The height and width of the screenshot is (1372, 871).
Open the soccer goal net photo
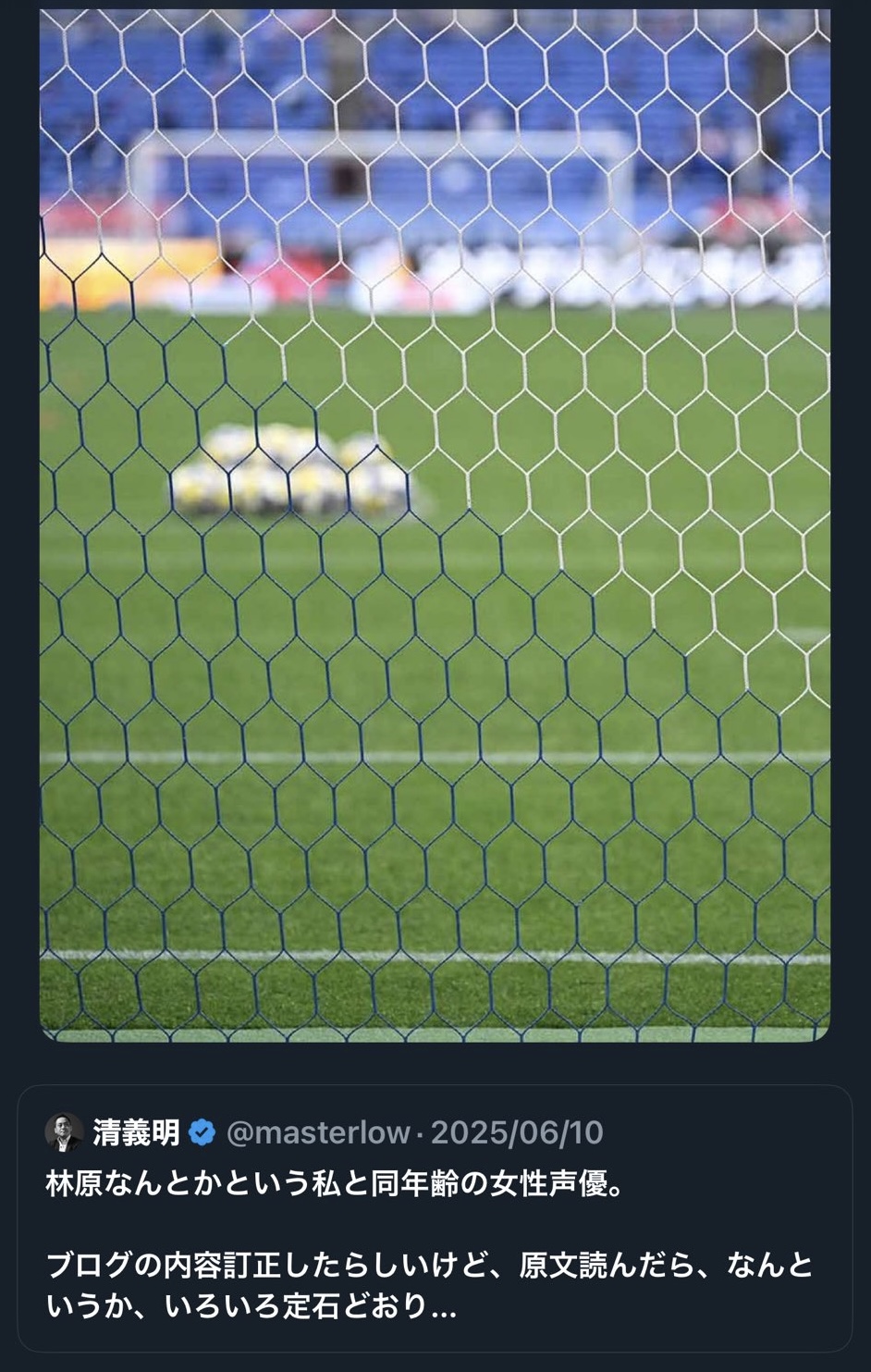[x=435, y=524]
